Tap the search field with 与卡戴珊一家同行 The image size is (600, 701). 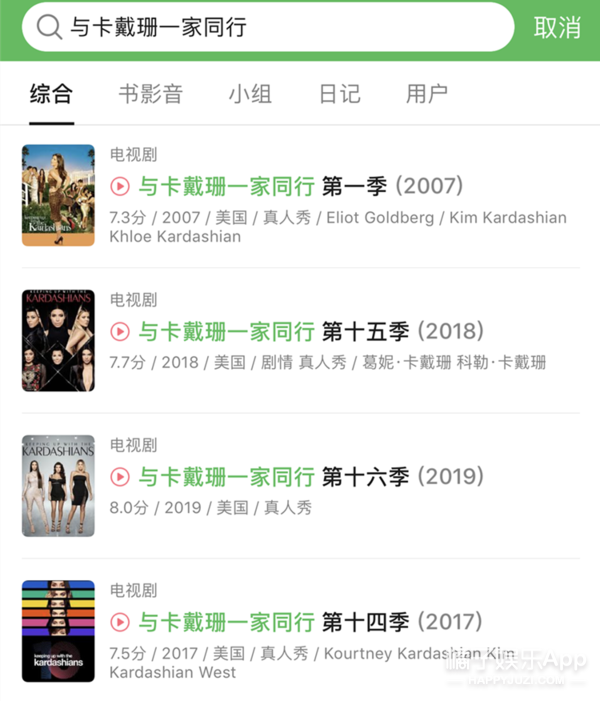270,28
